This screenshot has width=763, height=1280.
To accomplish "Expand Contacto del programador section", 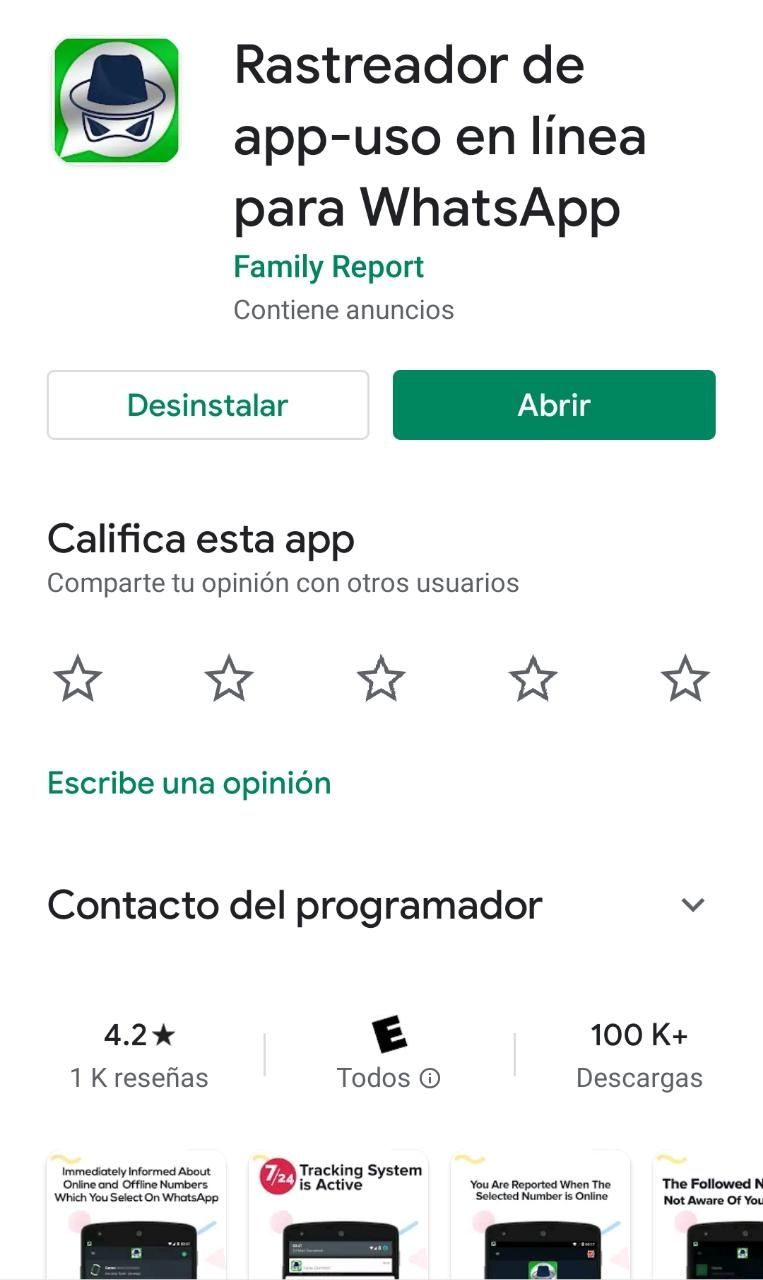I will [692, 905].
